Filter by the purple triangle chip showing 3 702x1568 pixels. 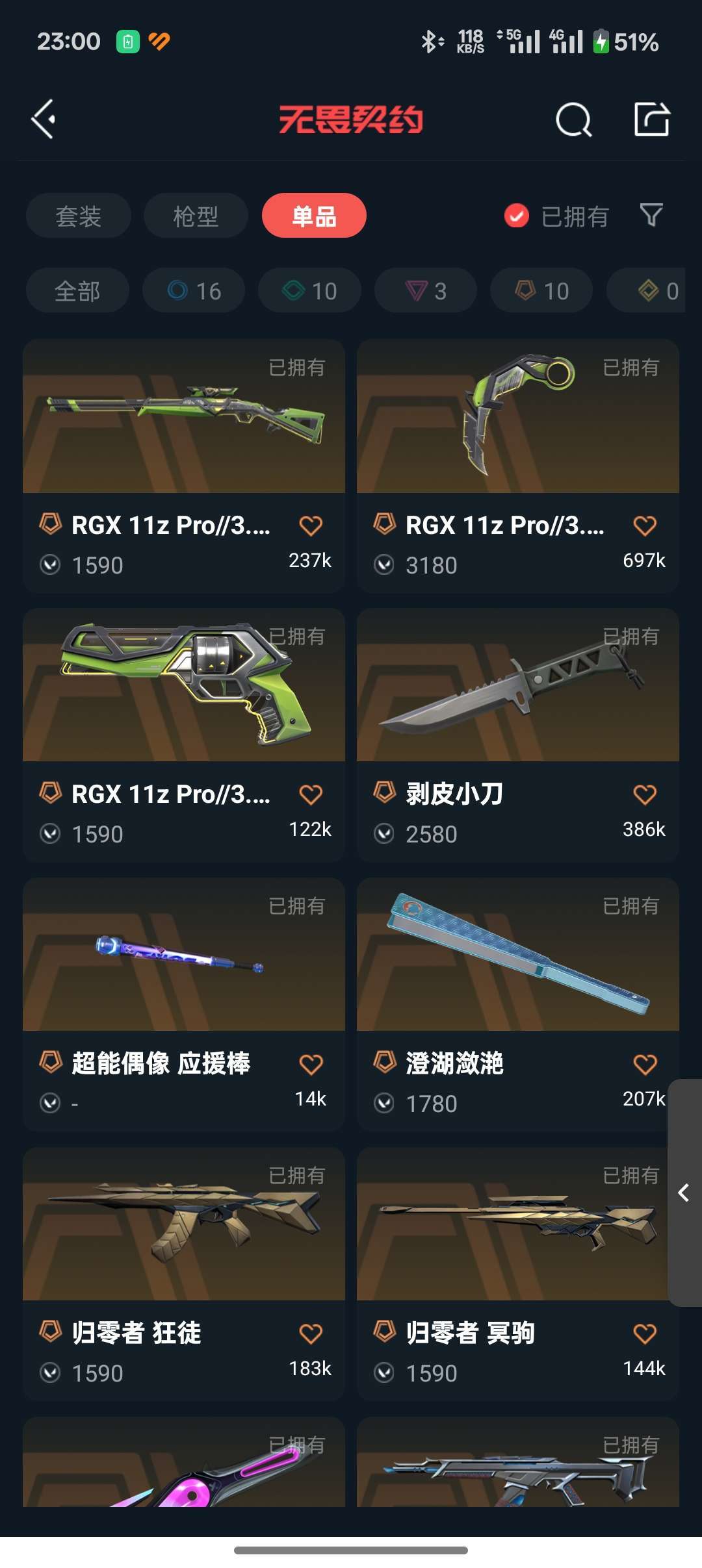point(426,290)
